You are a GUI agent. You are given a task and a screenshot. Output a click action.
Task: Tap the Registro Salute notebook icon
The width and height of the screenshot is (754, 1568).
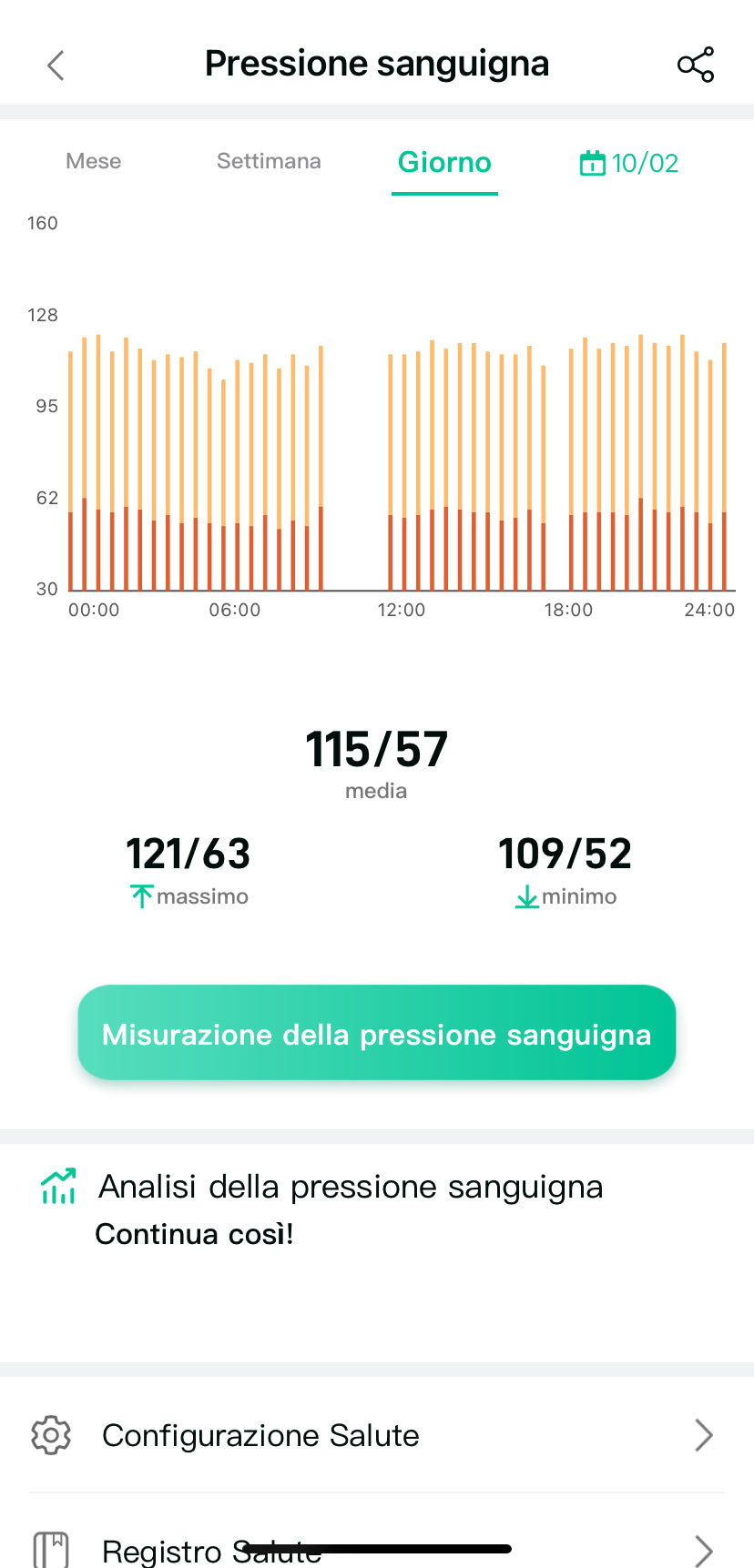[51, 1549]
